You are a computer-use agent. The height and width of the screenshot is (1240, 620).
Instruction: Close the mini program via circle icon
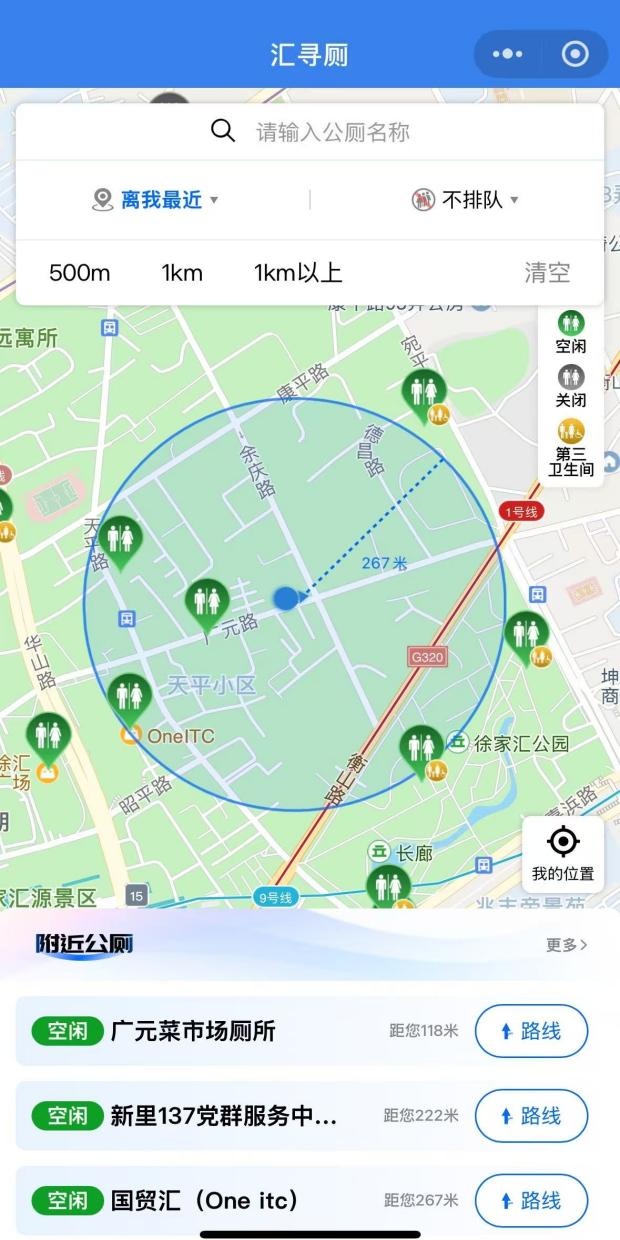(575, 54)
